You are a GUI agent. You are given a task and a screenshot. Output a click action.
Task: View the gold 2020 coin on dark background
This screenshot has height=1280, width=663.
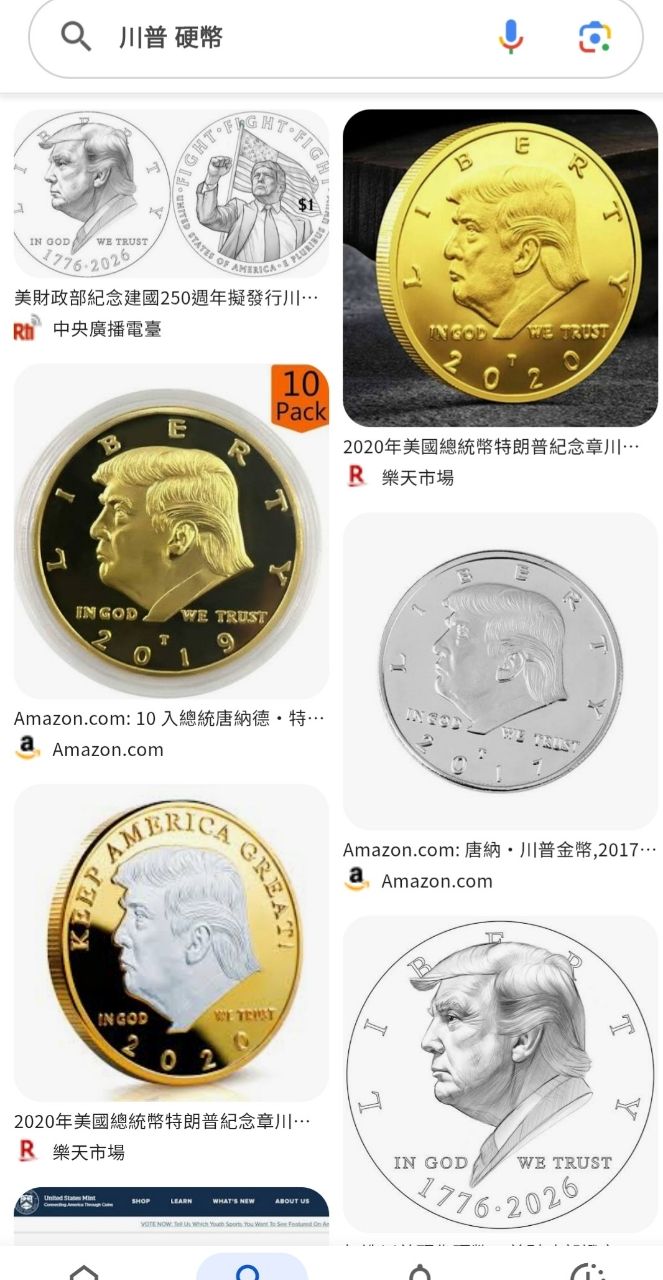[x=500, y=268]
